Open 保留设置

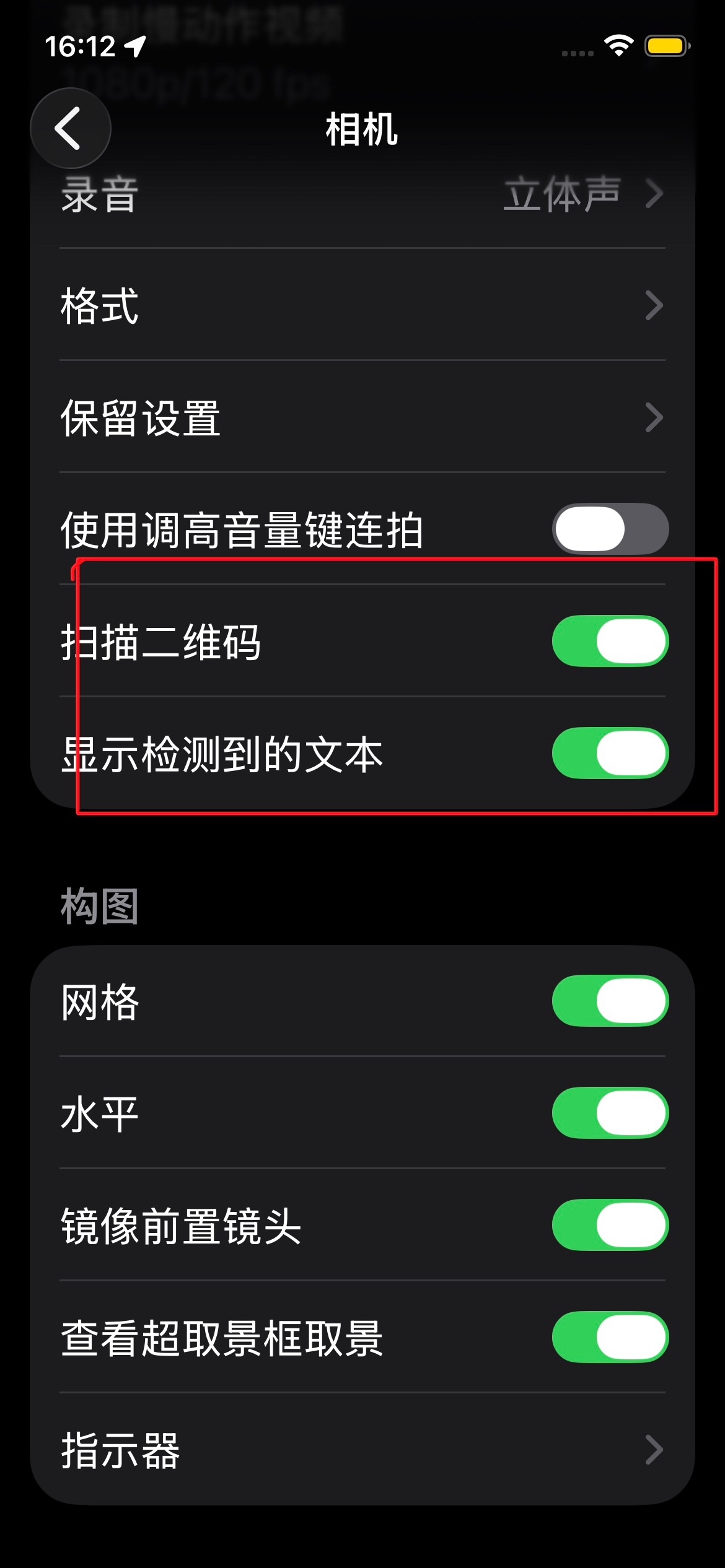[362, 417]
